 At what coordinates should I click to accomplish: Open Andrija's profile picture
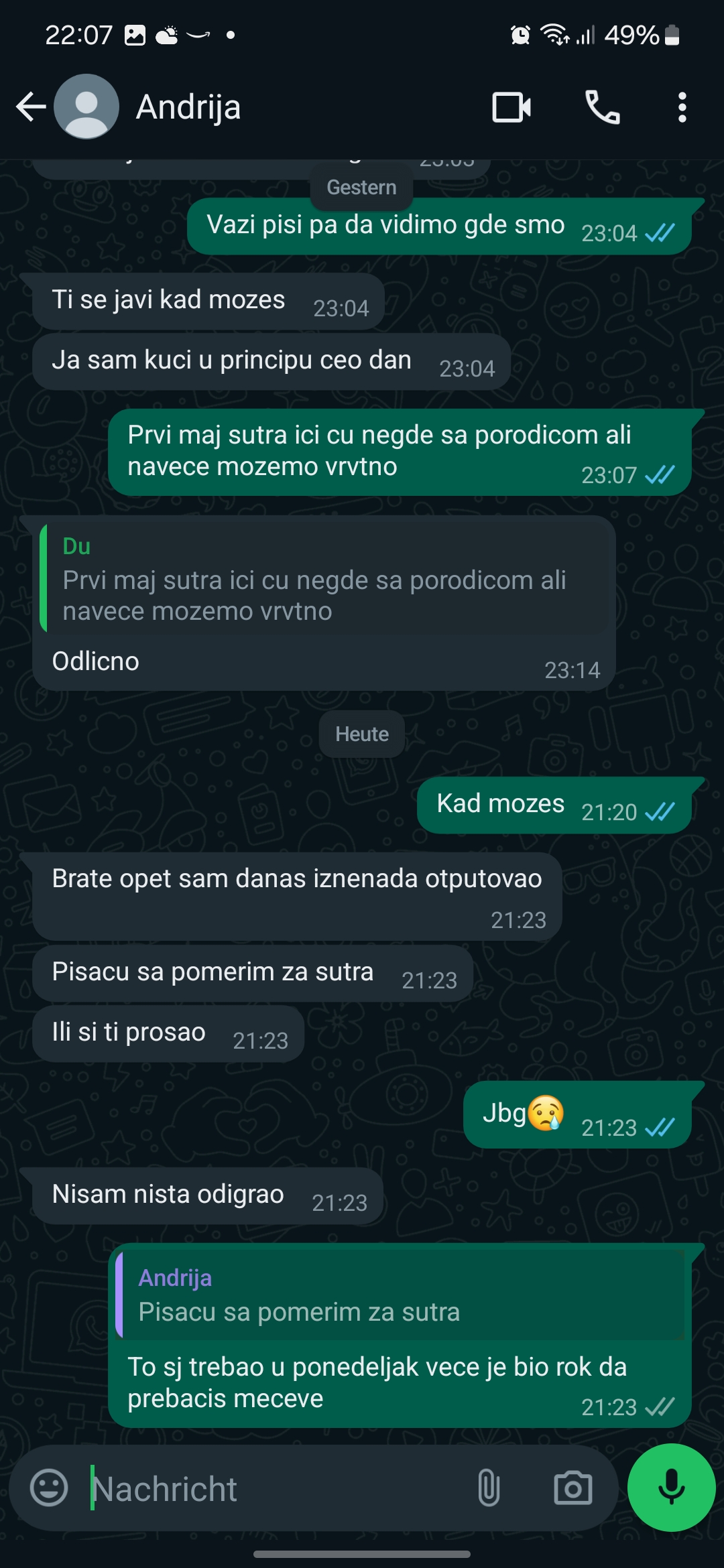(x=86, y=107)
